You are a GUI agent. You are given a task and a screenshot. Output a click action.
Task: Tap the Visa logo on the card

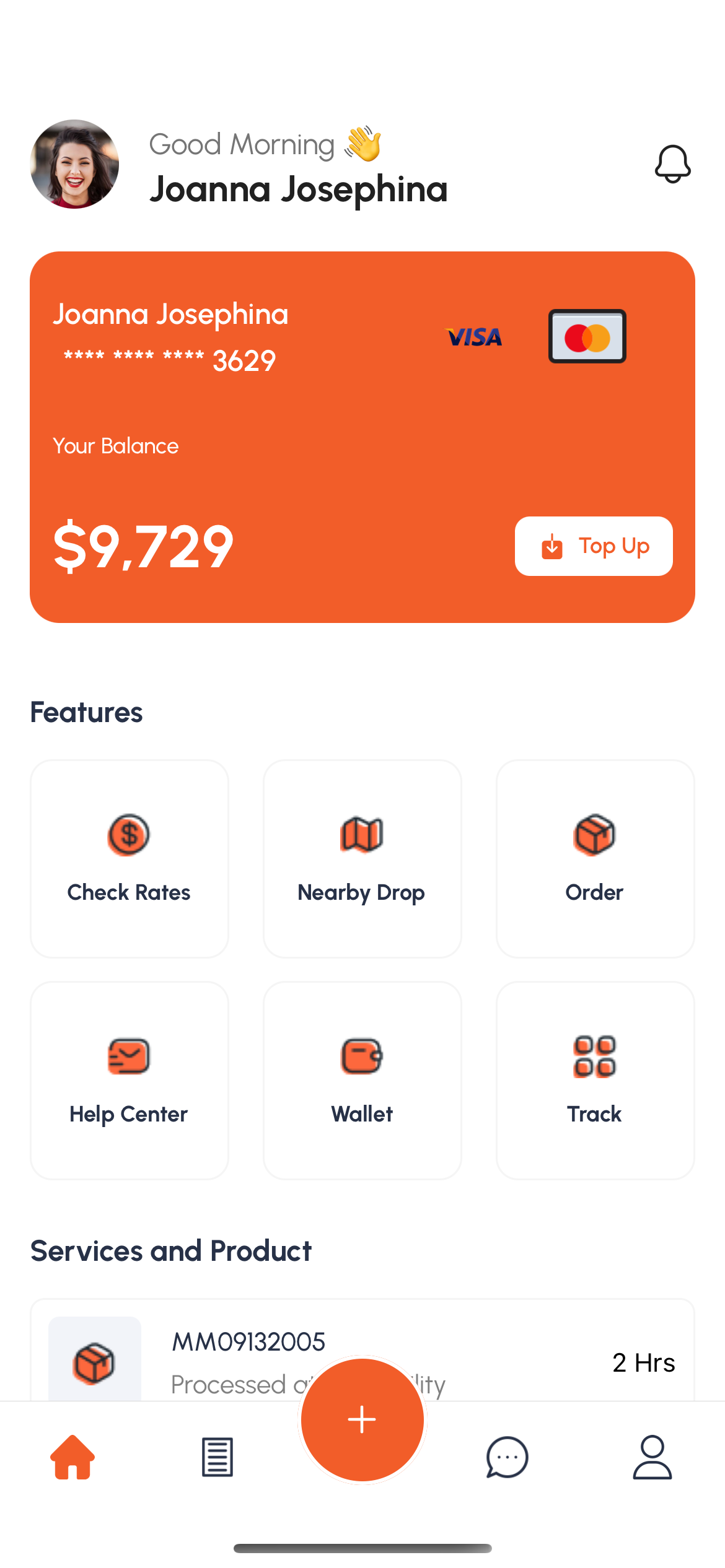pyautogui.click(x=473, y=336)
